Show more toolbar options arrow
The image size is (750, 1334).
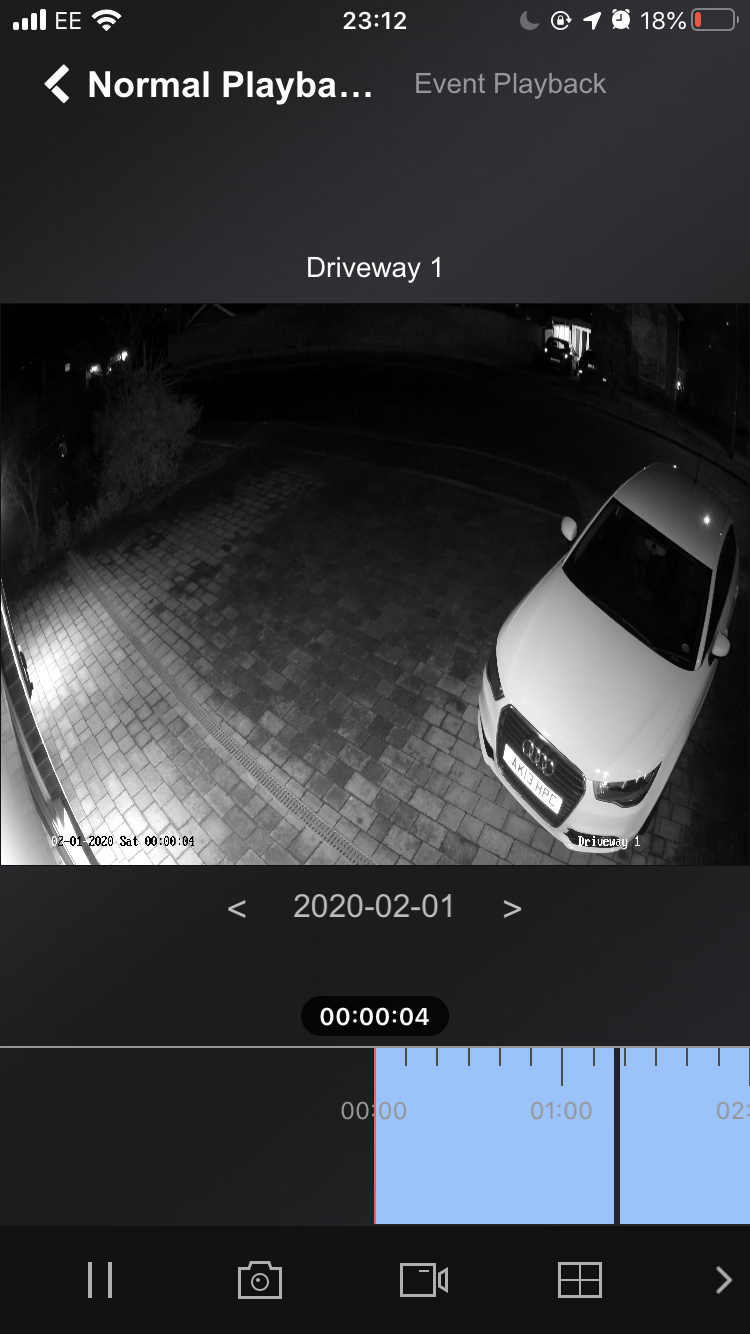[723, 1280]
